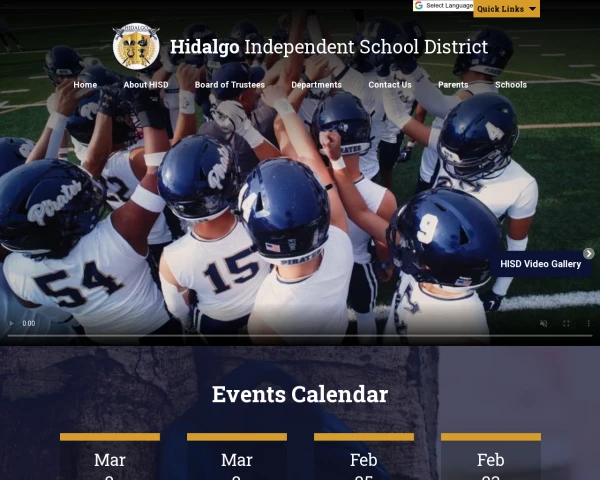Open the HISD Video Gallery
This screenshot has width=600, height=480.
point(541,264)
